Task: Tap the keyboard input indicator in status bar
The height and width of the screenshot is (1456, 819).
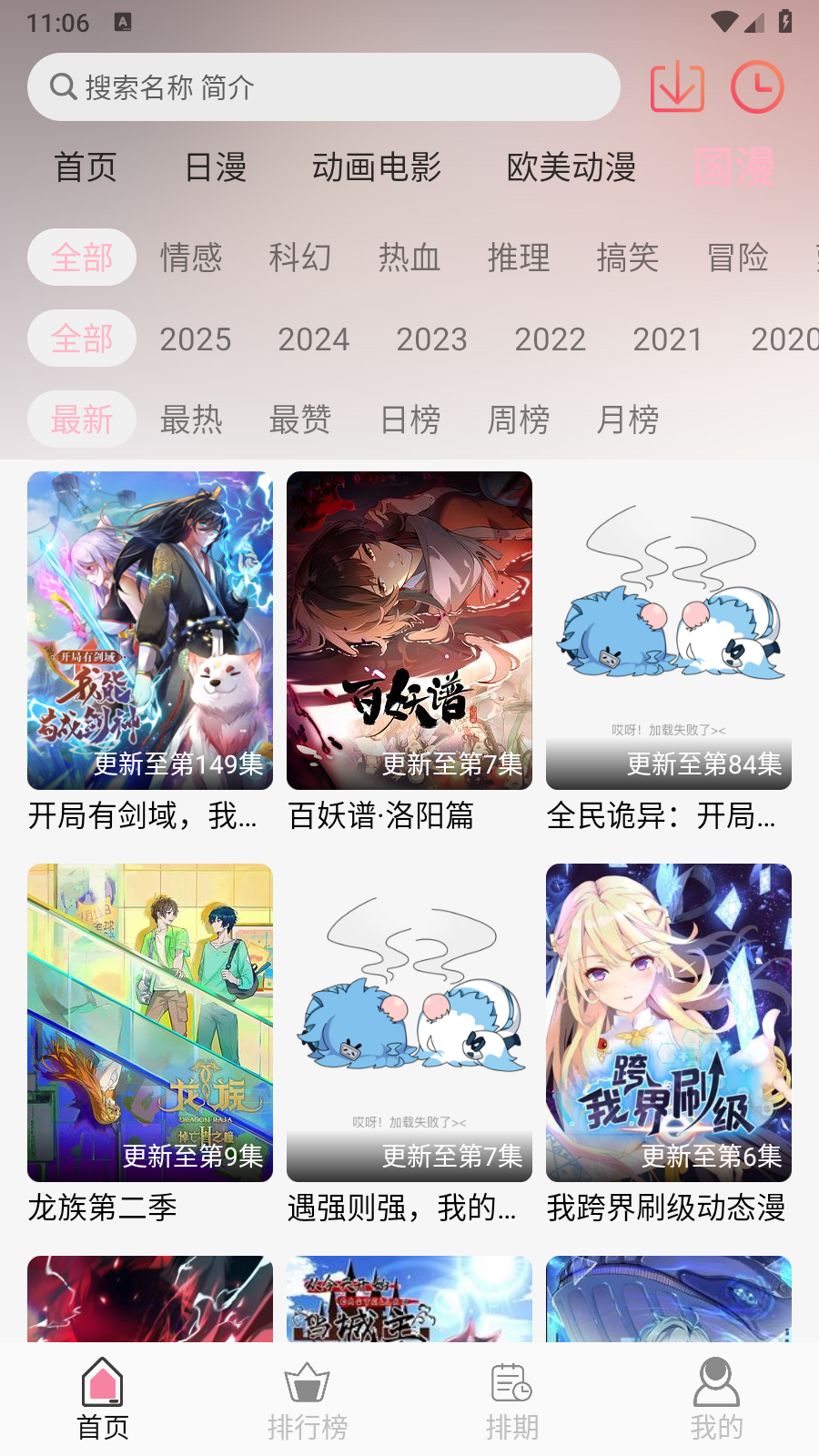Action: click(122, 19)
